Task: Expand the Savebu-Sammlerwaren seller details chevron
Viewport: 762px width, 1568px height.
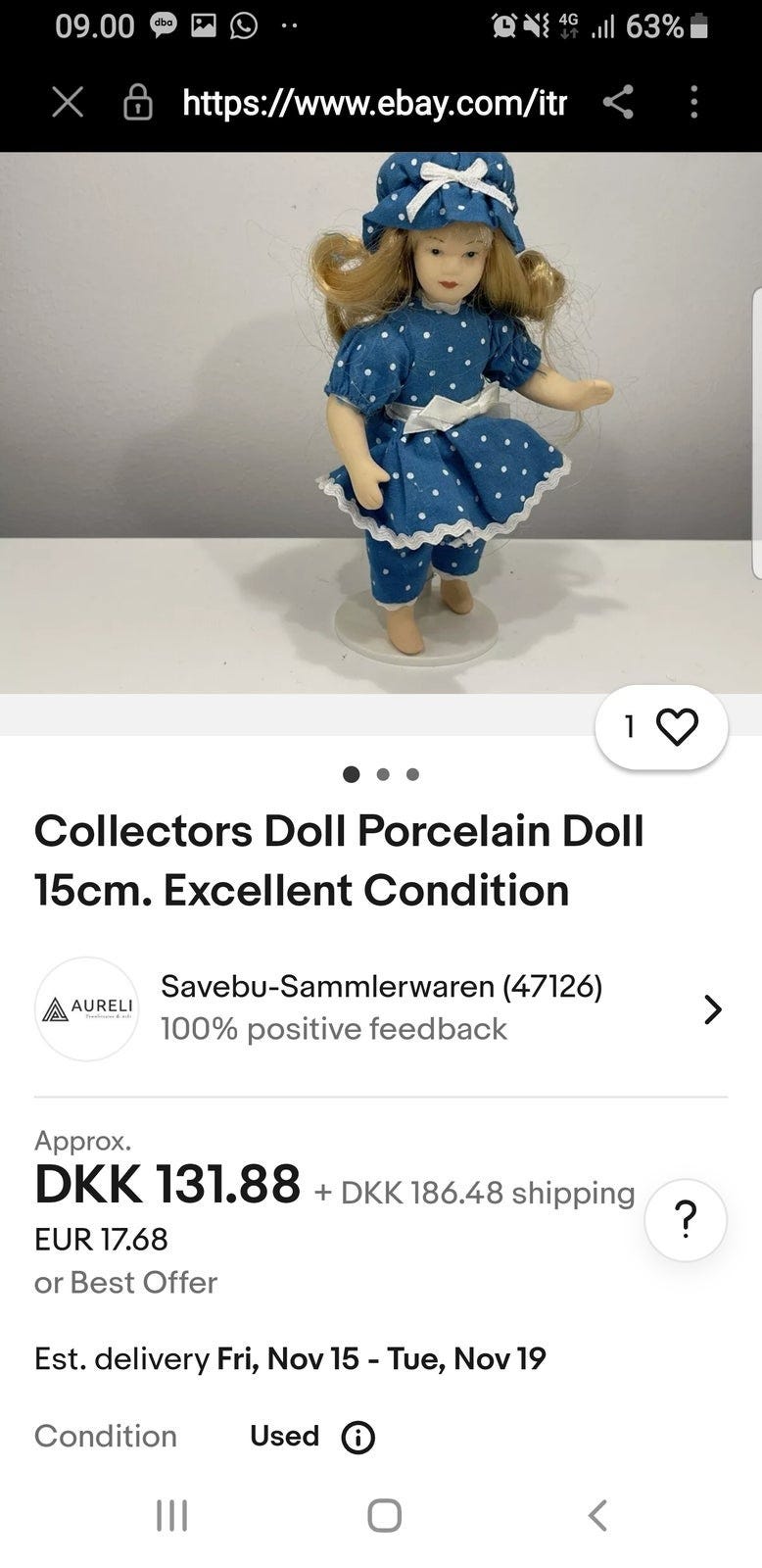Action: point(713,1009)
